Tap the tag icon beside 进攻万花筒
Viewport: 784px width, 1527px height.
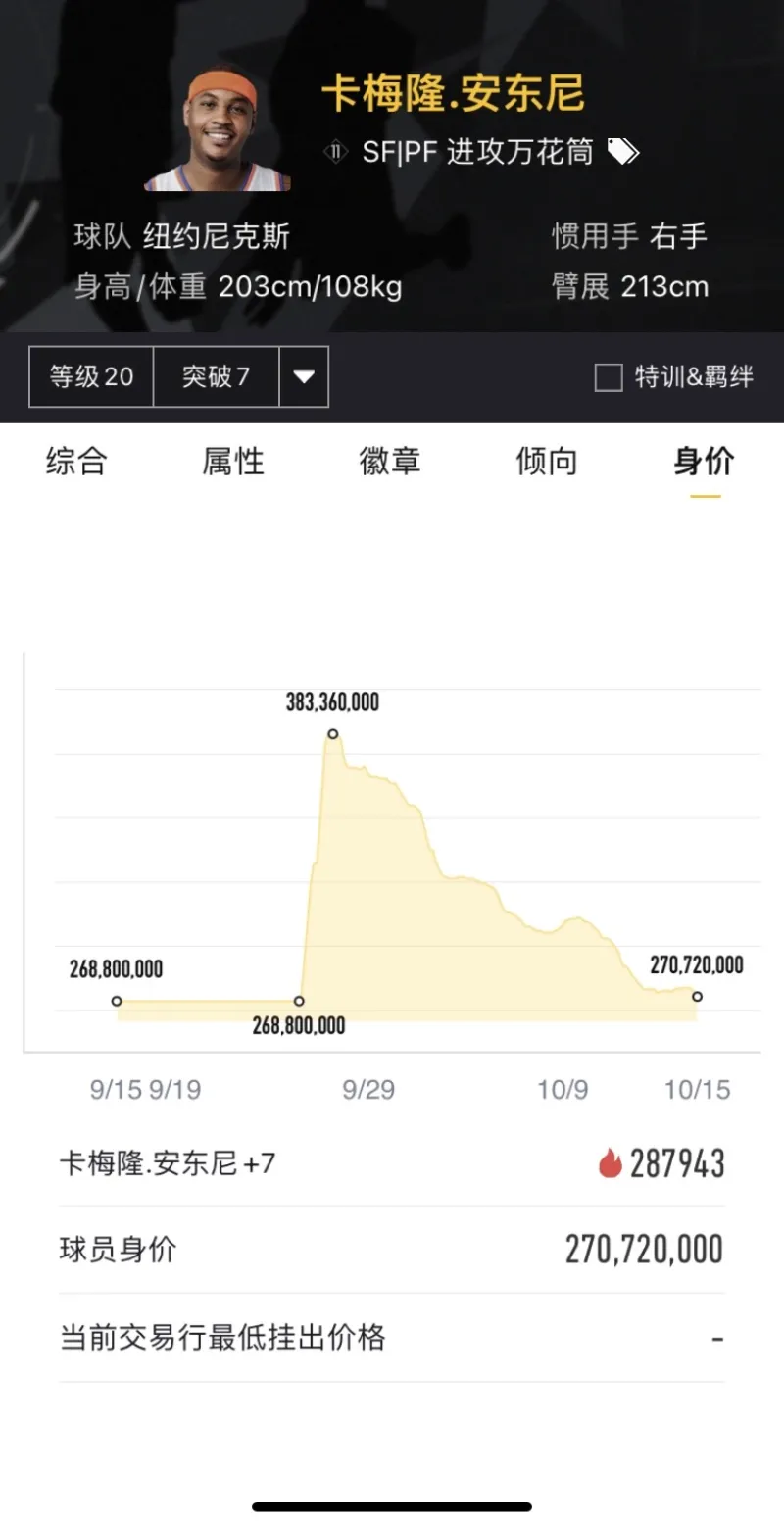point(623,152)
